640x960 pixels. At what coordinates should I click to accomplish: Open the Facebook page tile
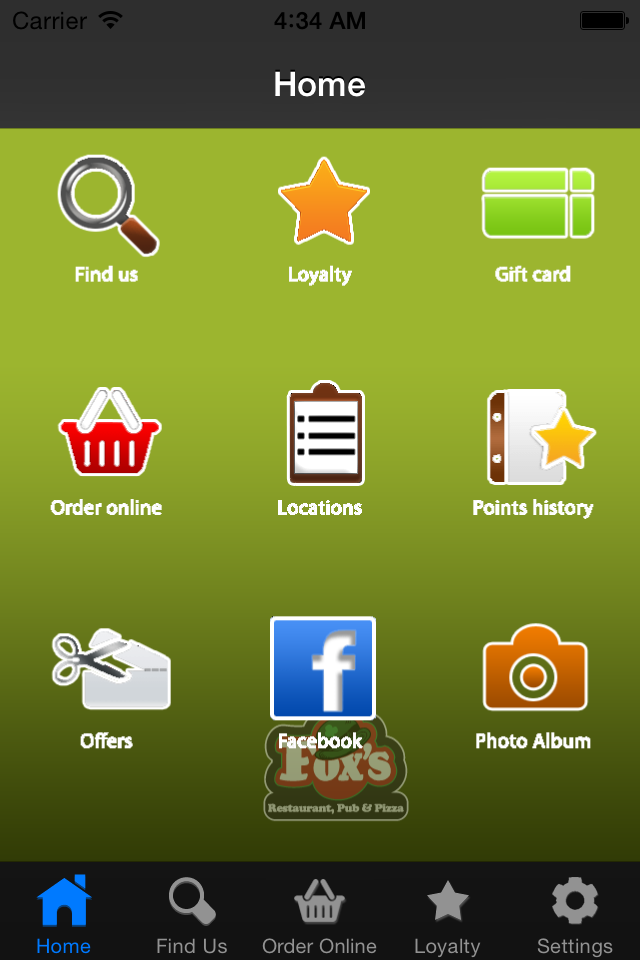(x=322, y=684)
